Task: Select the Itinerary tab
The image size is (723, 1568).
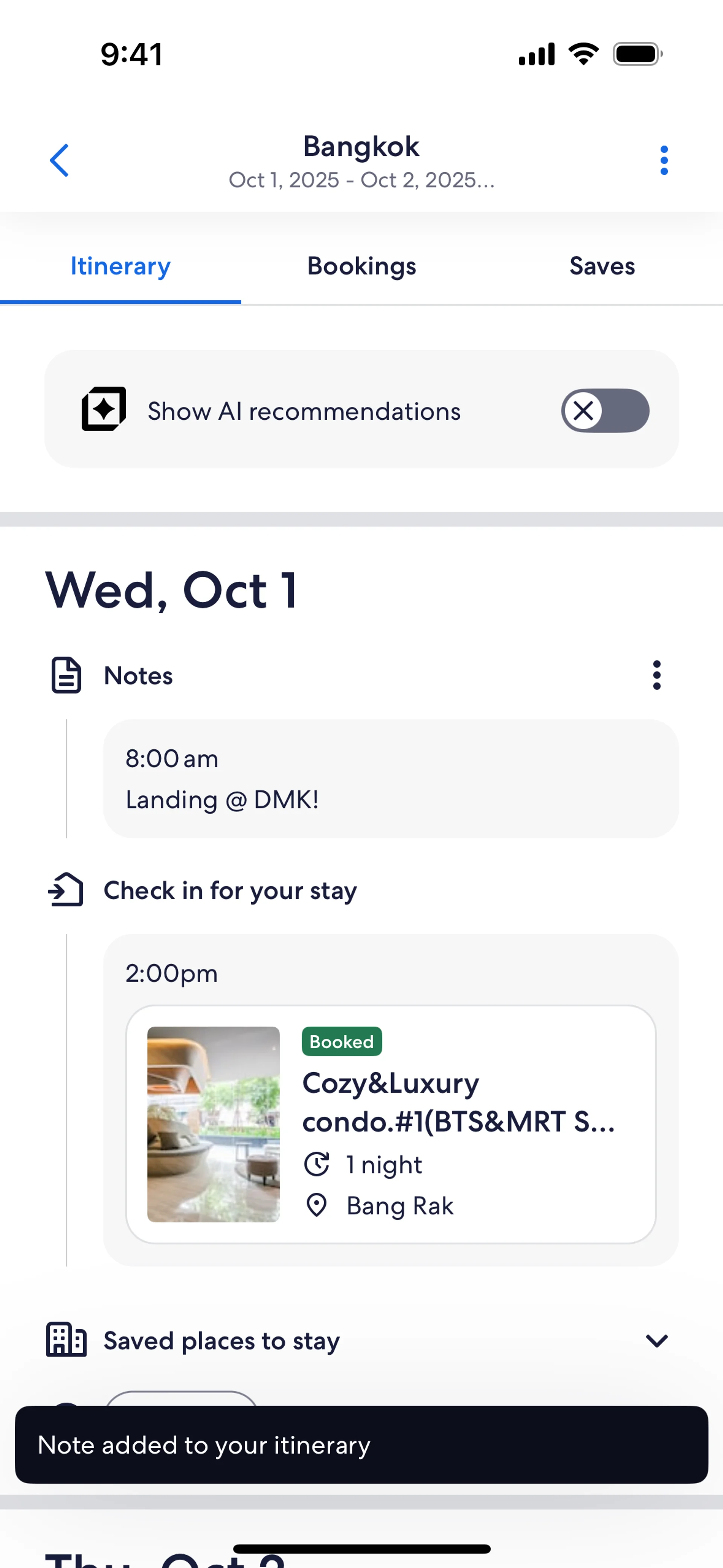Action: (120, 266)
